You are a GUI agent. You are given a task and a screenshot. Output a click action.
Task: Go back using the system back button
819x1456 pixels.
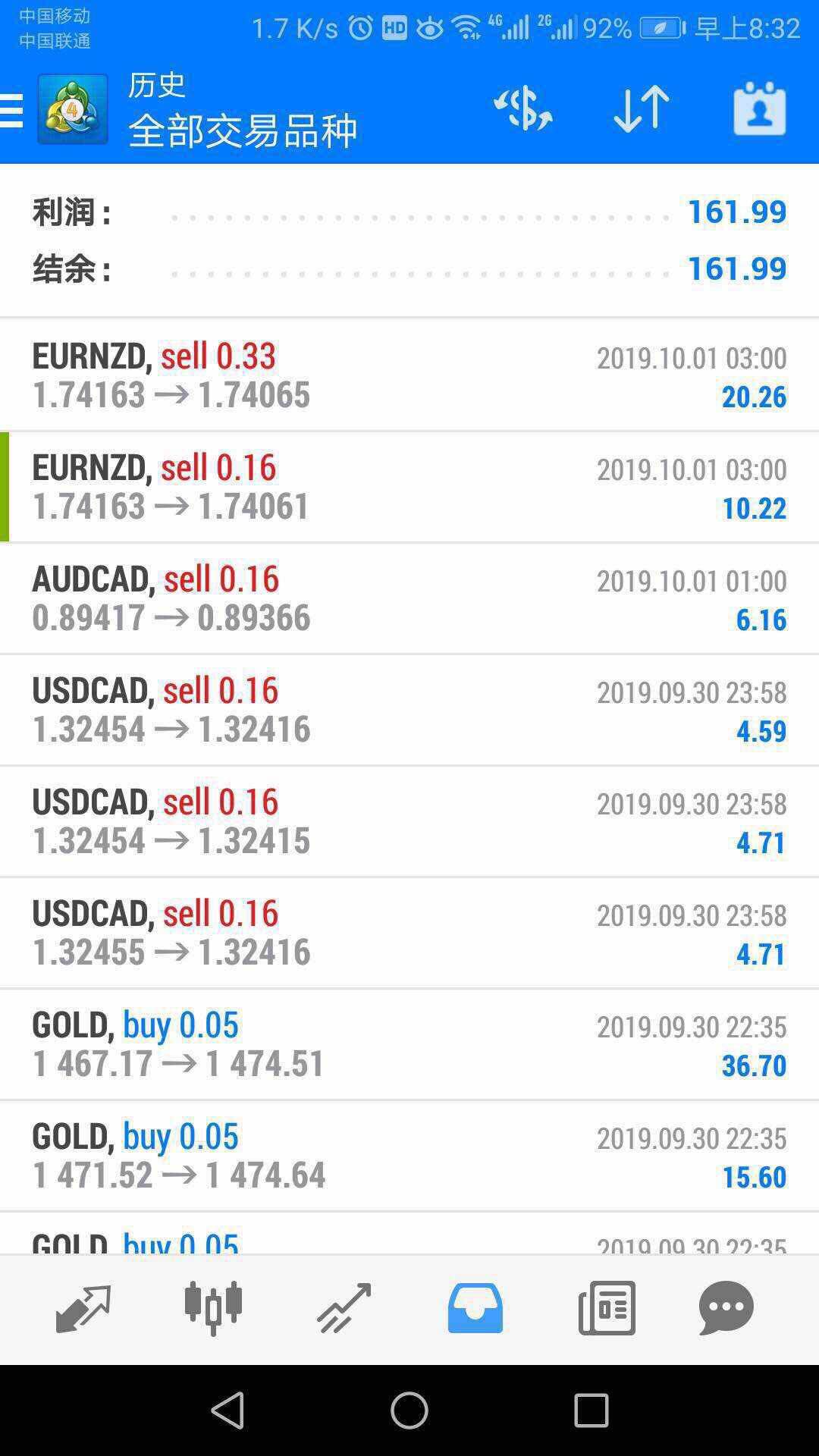pos(227,1410)
